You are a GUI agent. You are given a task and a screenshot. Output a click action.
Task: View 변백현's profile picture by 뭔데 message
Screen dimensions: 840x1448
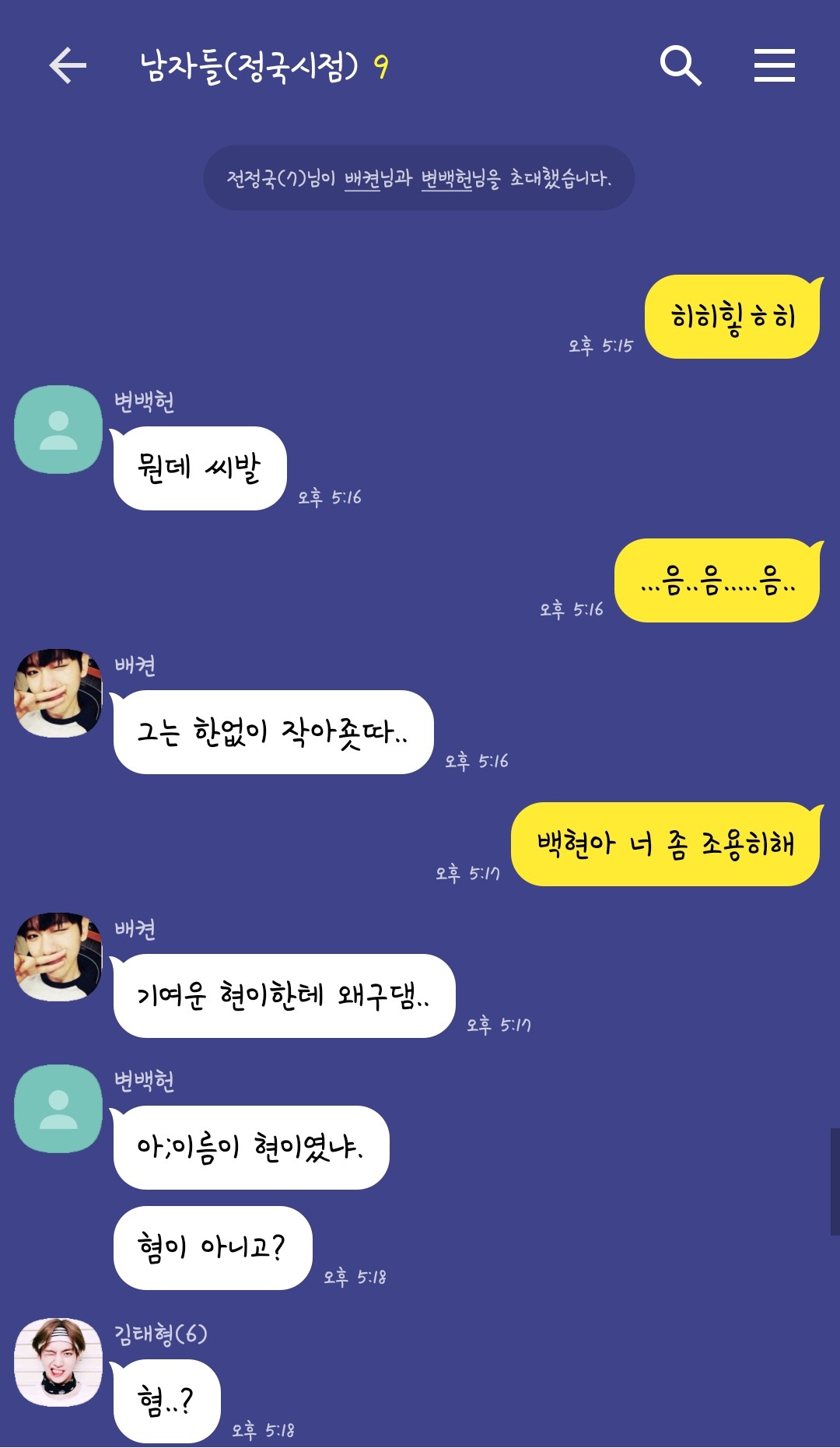[x=58, y=429]
